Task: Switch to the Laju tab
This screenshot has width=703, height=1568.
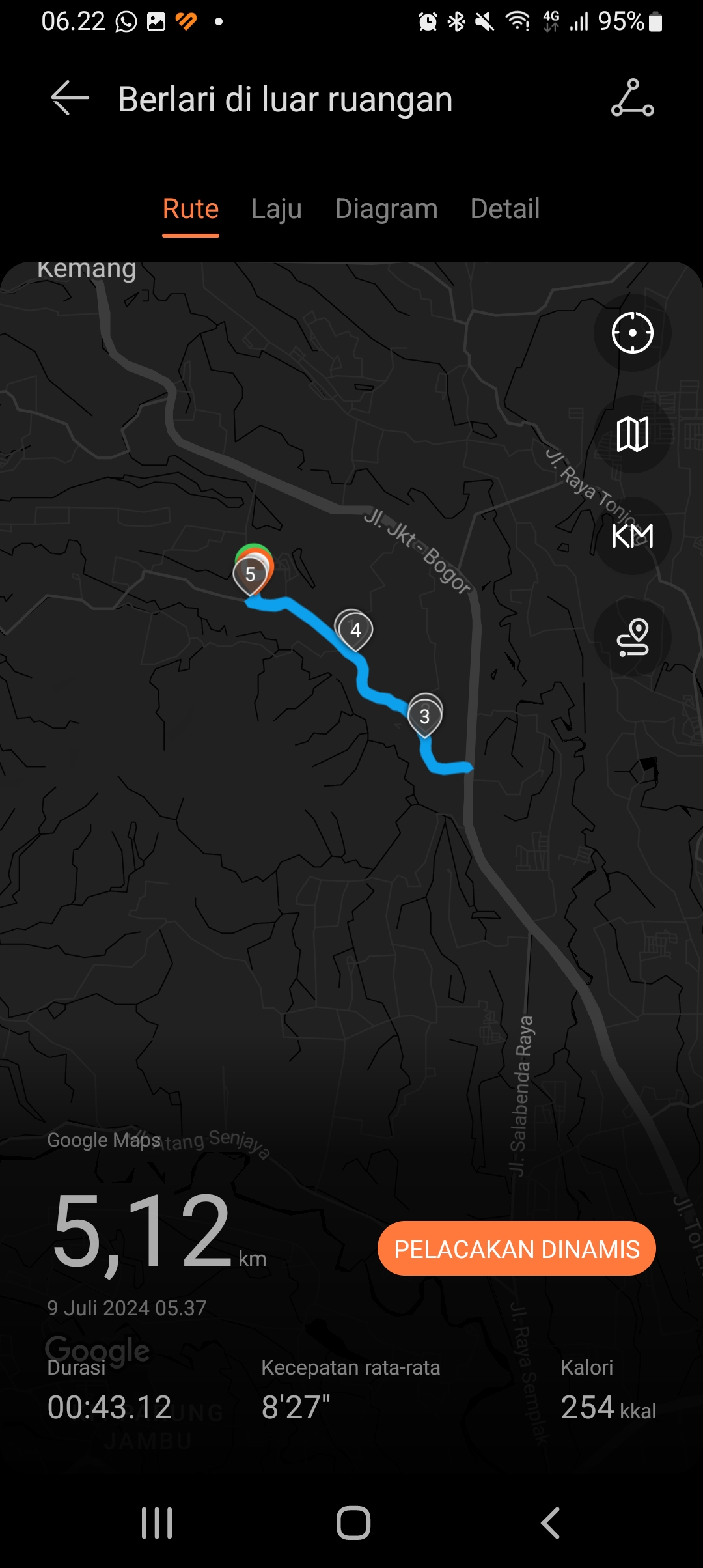Action: click(x=276, y=209)
